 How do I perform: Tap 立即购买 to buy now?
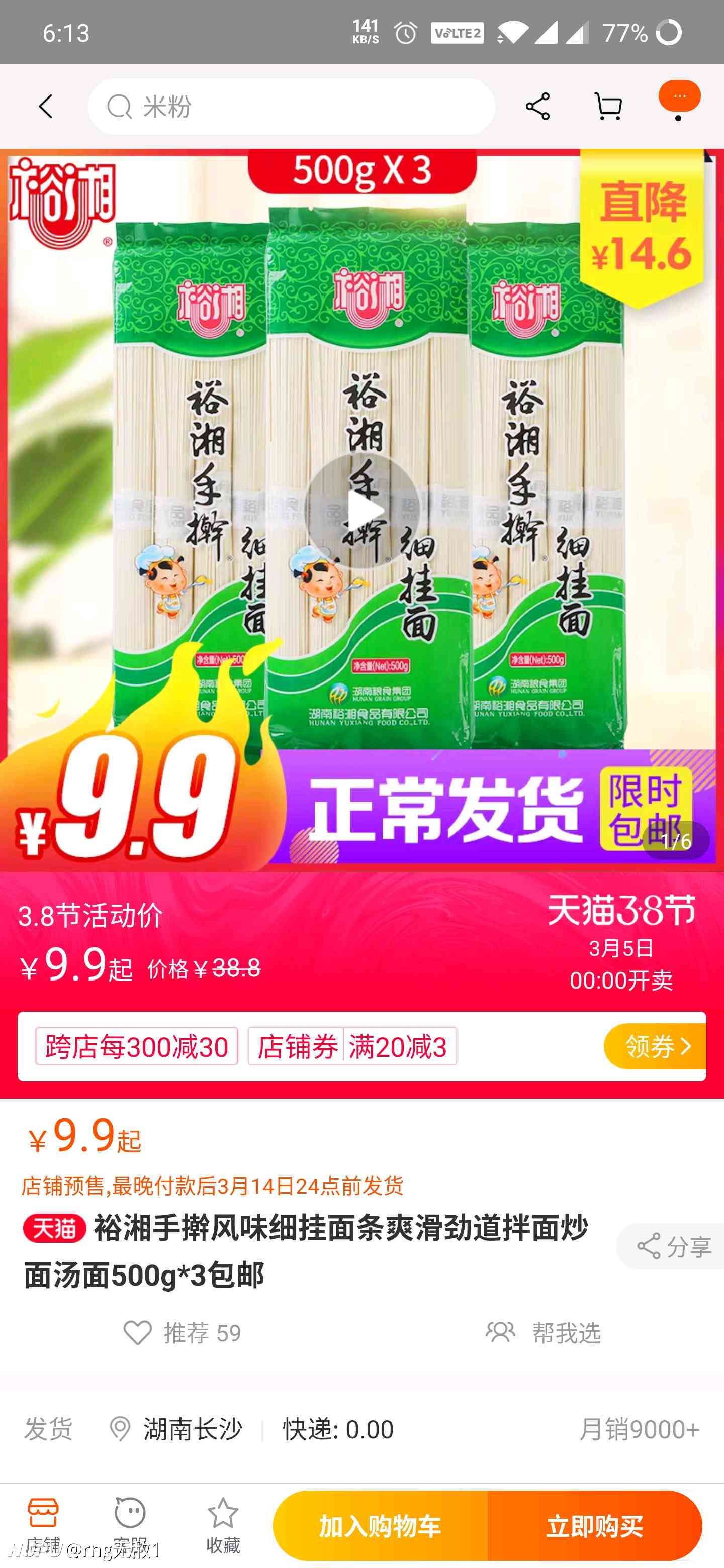click(x=595, y=1525)
